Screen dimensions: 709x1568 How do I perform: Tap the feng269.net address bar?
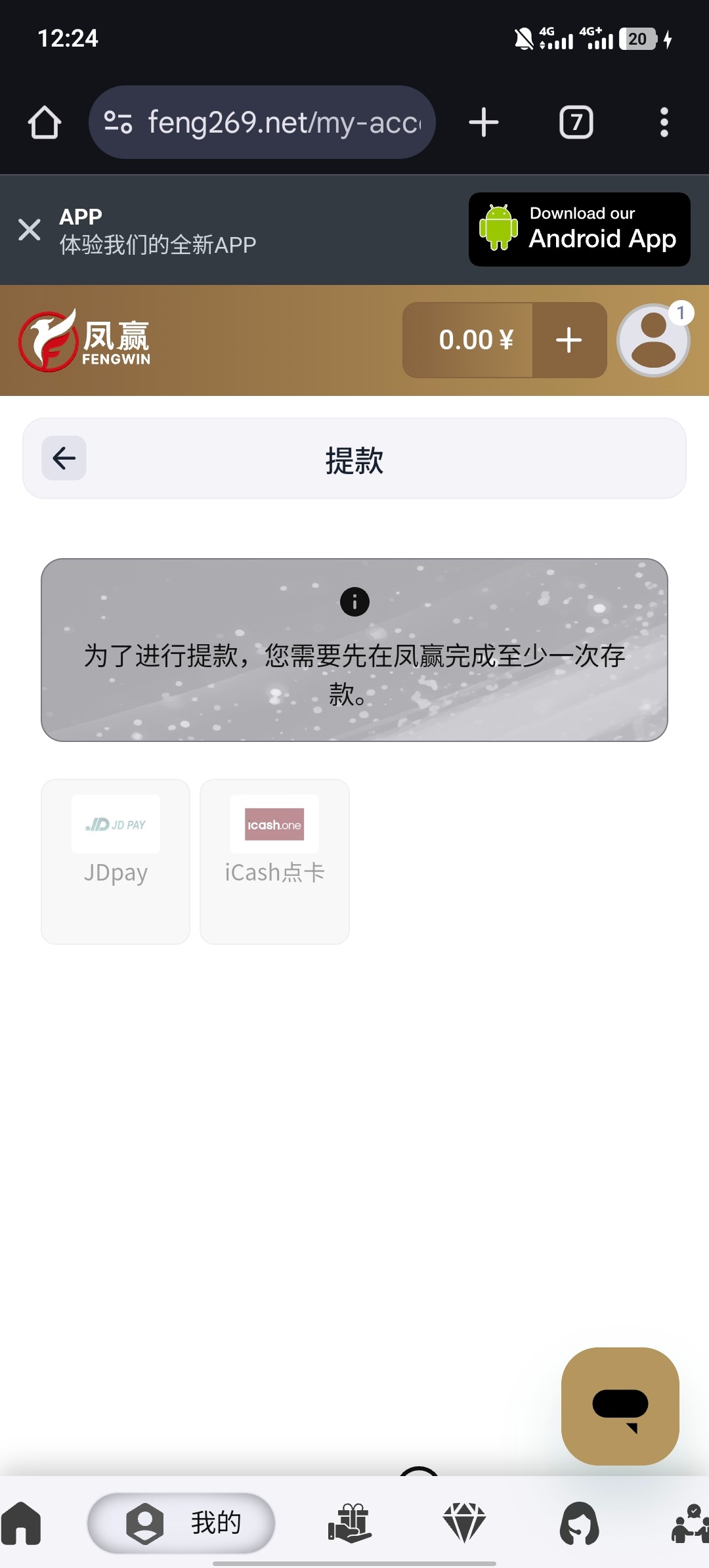[263, 123]
